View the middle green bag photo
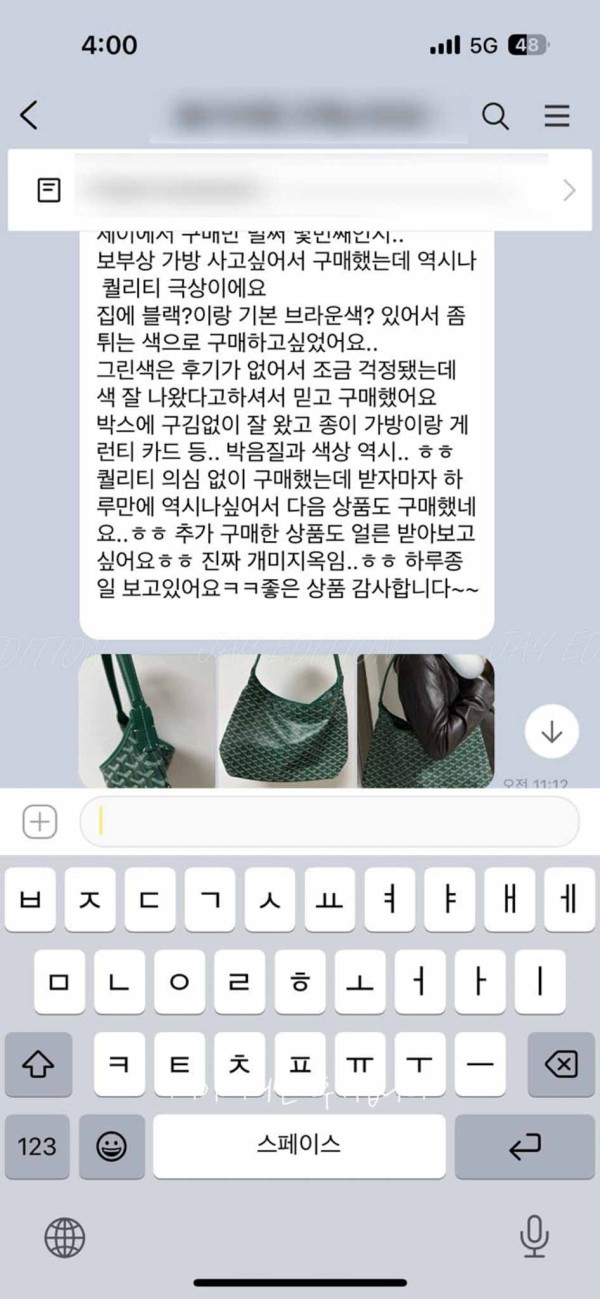This screenshot has height=1299, width=600. [286, 720]
